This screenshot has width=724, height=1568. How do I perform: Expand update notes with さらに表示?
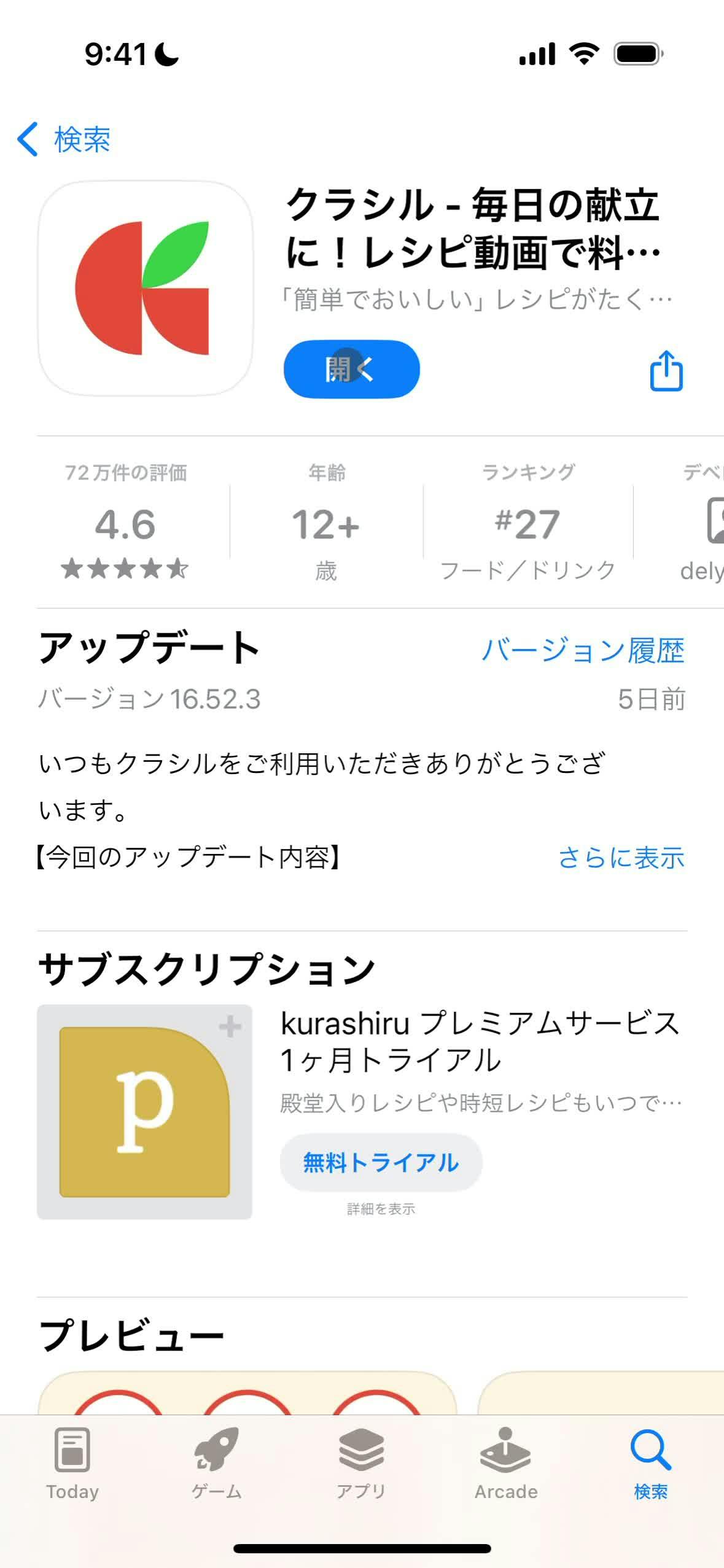621,858
